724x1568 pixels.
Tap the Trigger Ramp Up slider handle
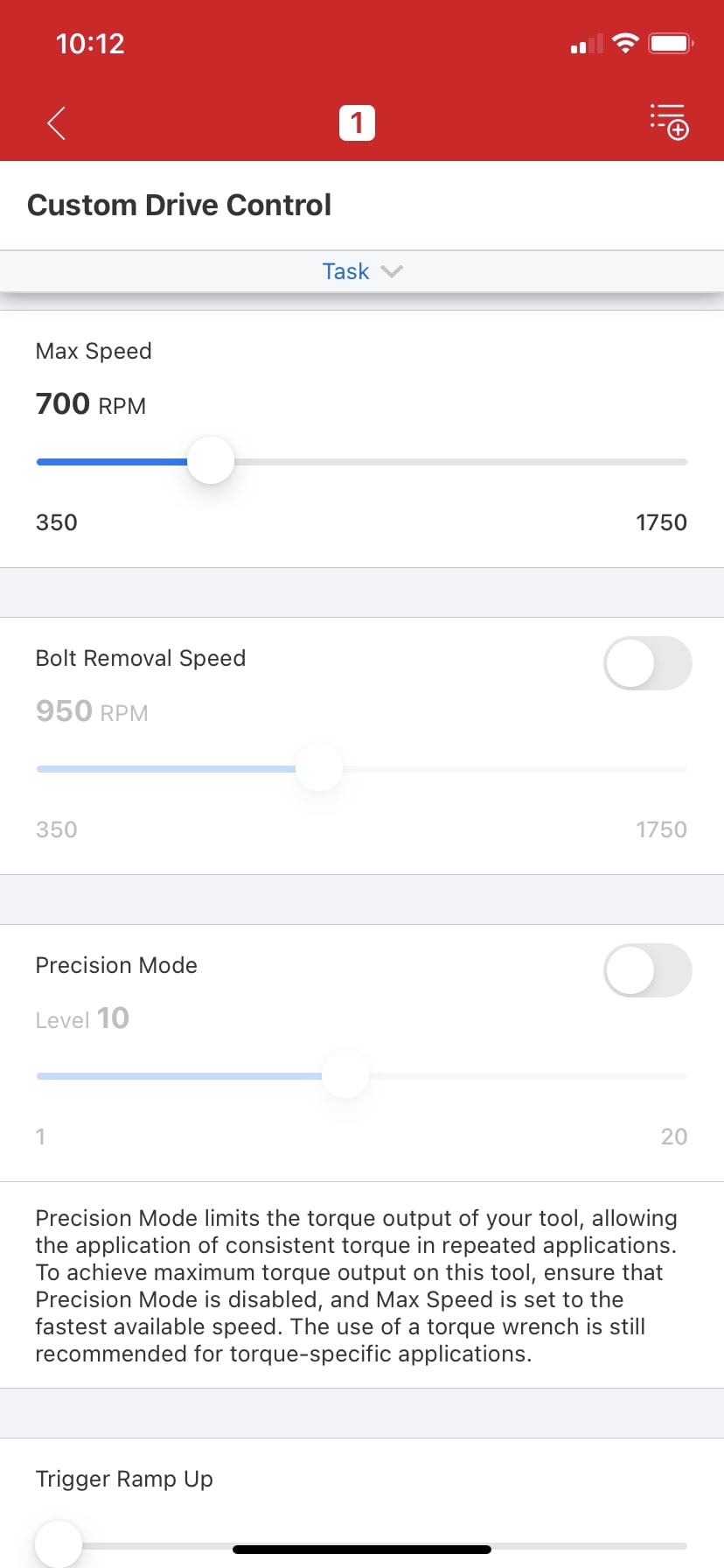point(59,1544)
